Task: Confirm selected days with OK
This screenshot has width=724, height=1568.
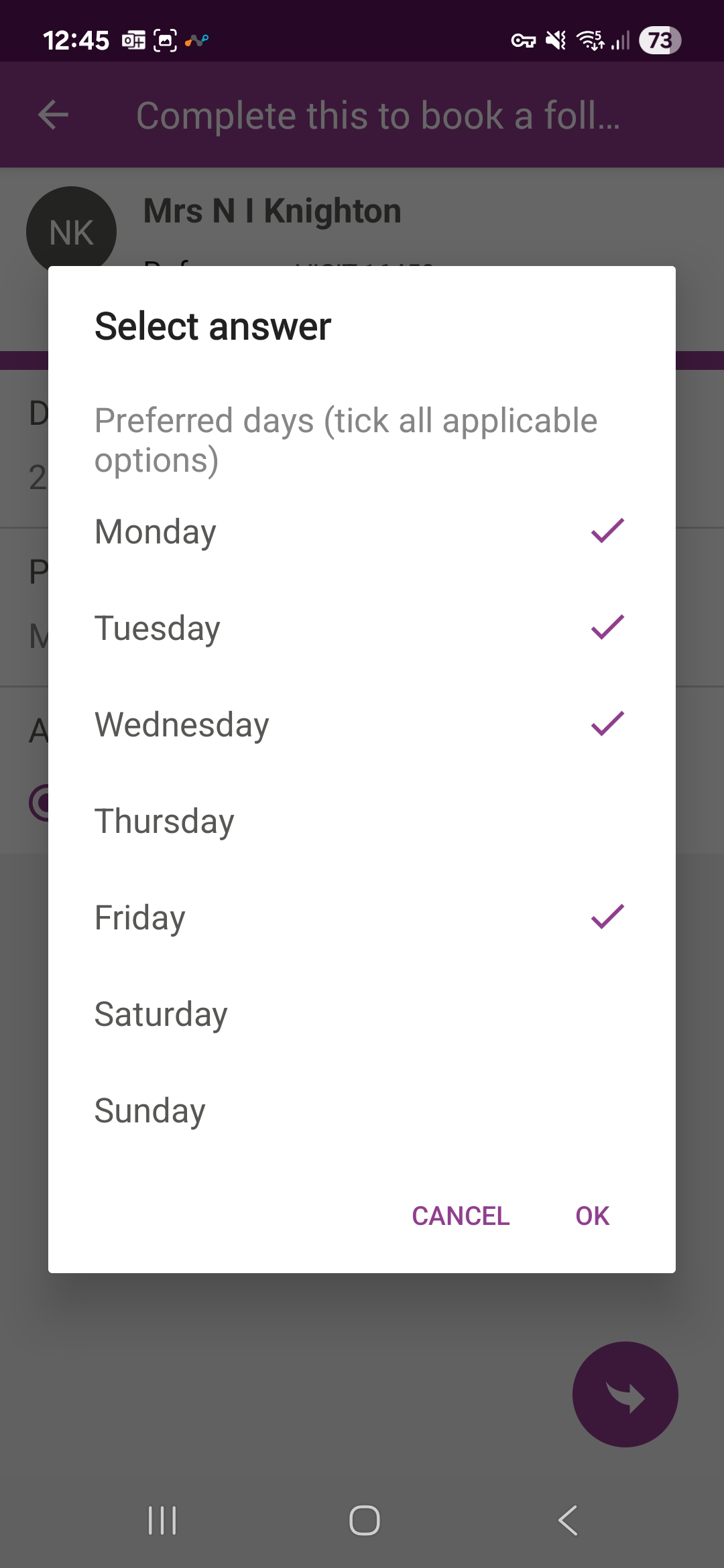Action: click(x=592, y=1216)
